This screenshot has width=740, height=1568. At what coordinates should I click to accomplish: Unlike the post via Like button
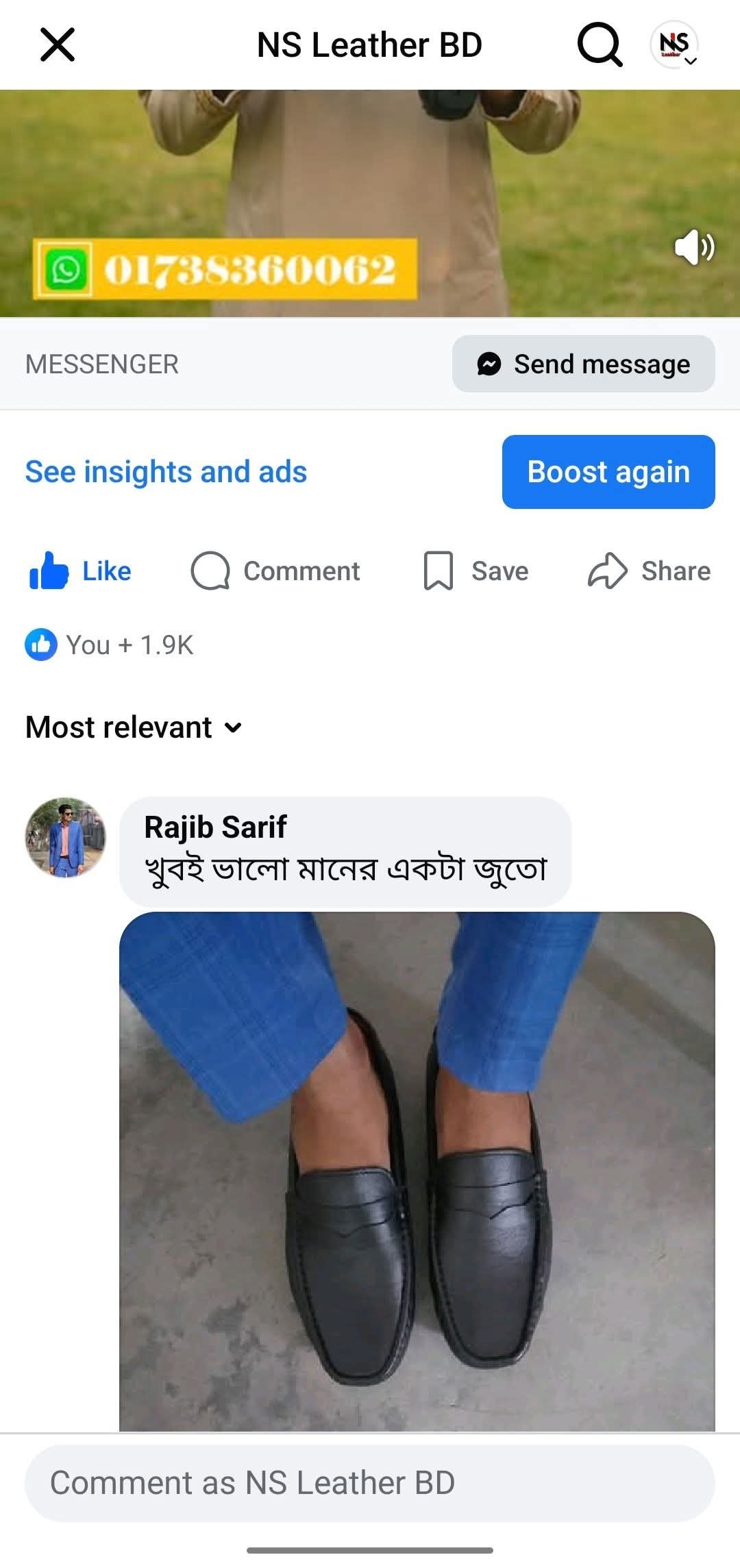point(79,570)
